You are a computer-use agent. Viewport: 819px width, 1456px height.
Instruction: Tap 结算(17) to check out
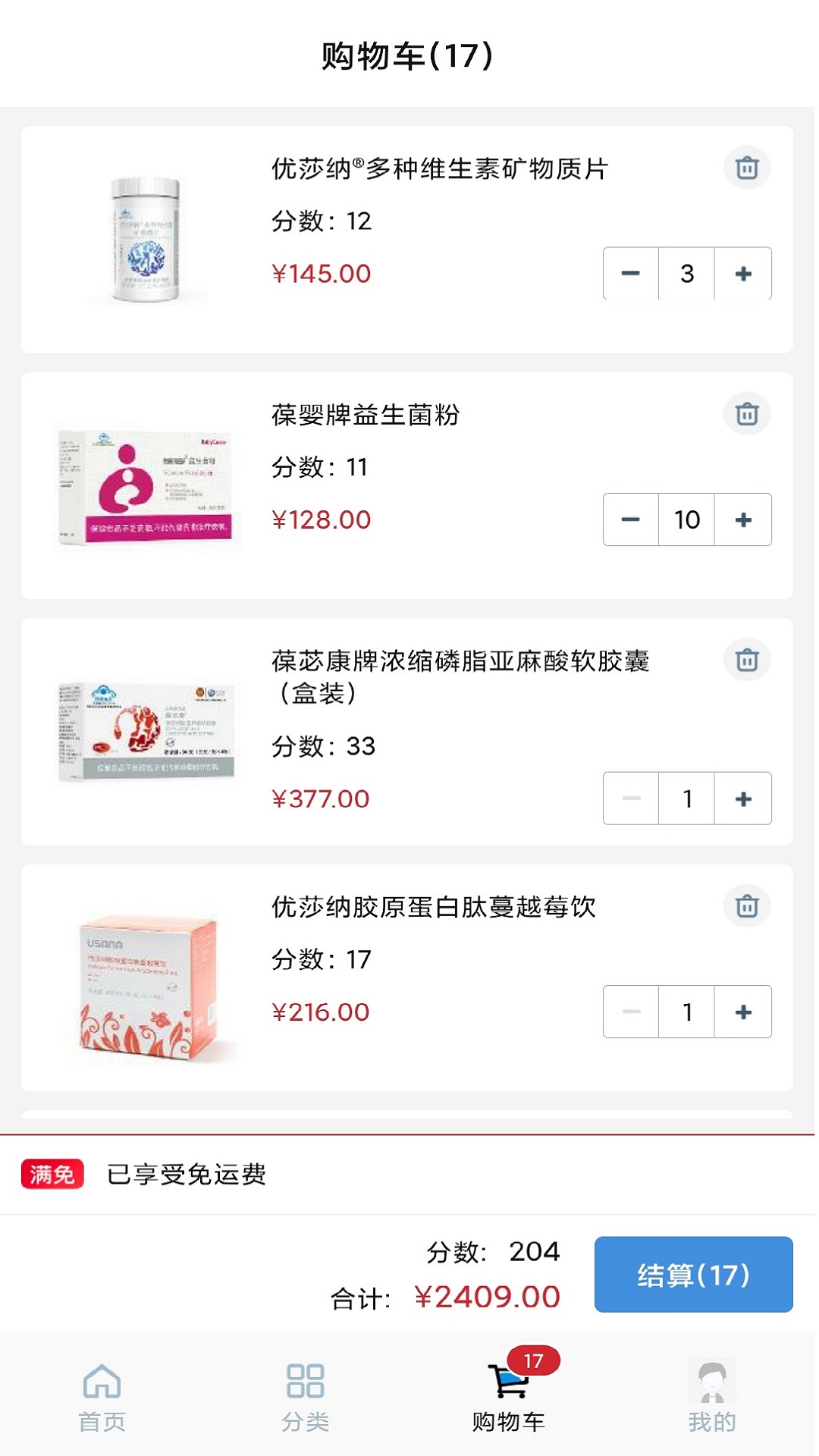pyautogui.click(x=693, y=1274)
